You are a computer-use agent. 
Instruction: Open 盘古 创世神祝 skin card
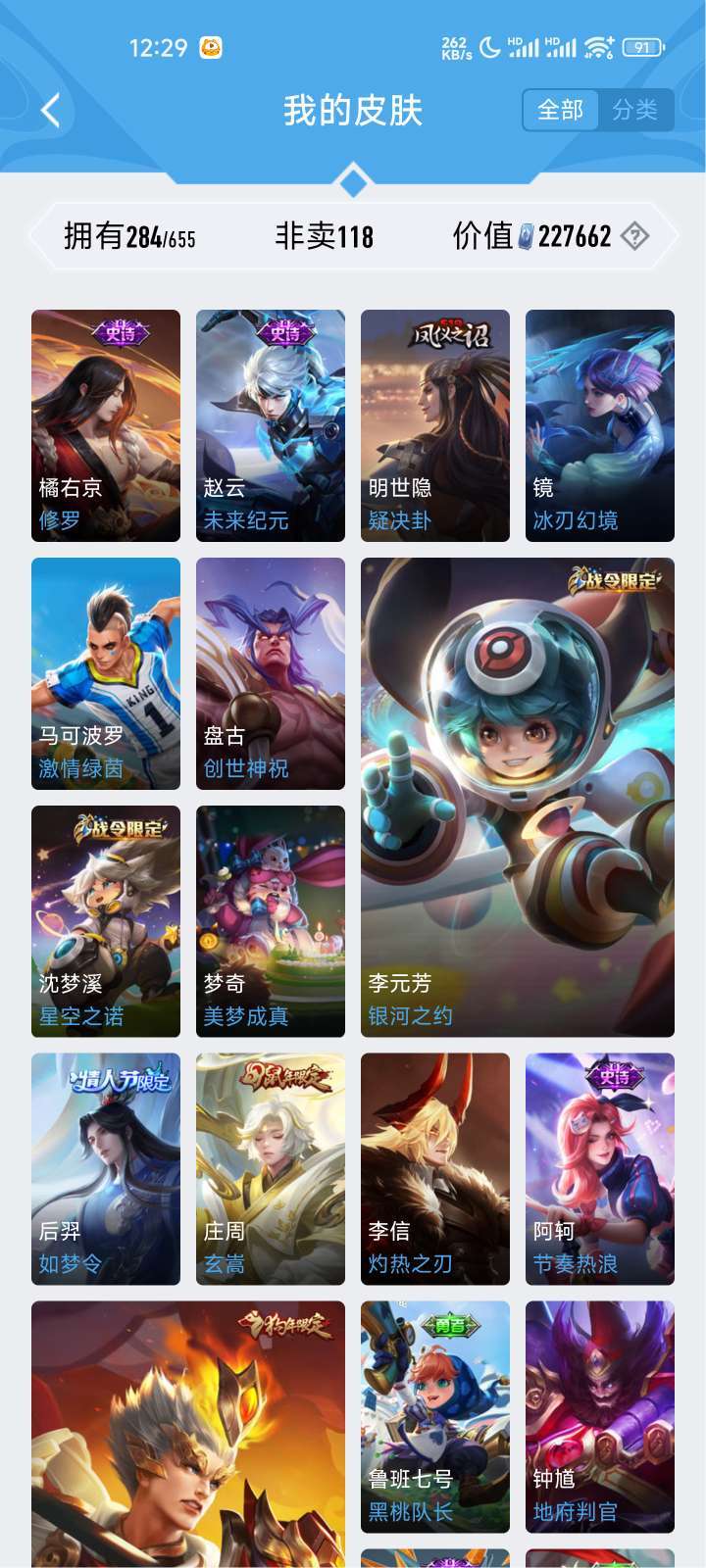tap(271, 673)
